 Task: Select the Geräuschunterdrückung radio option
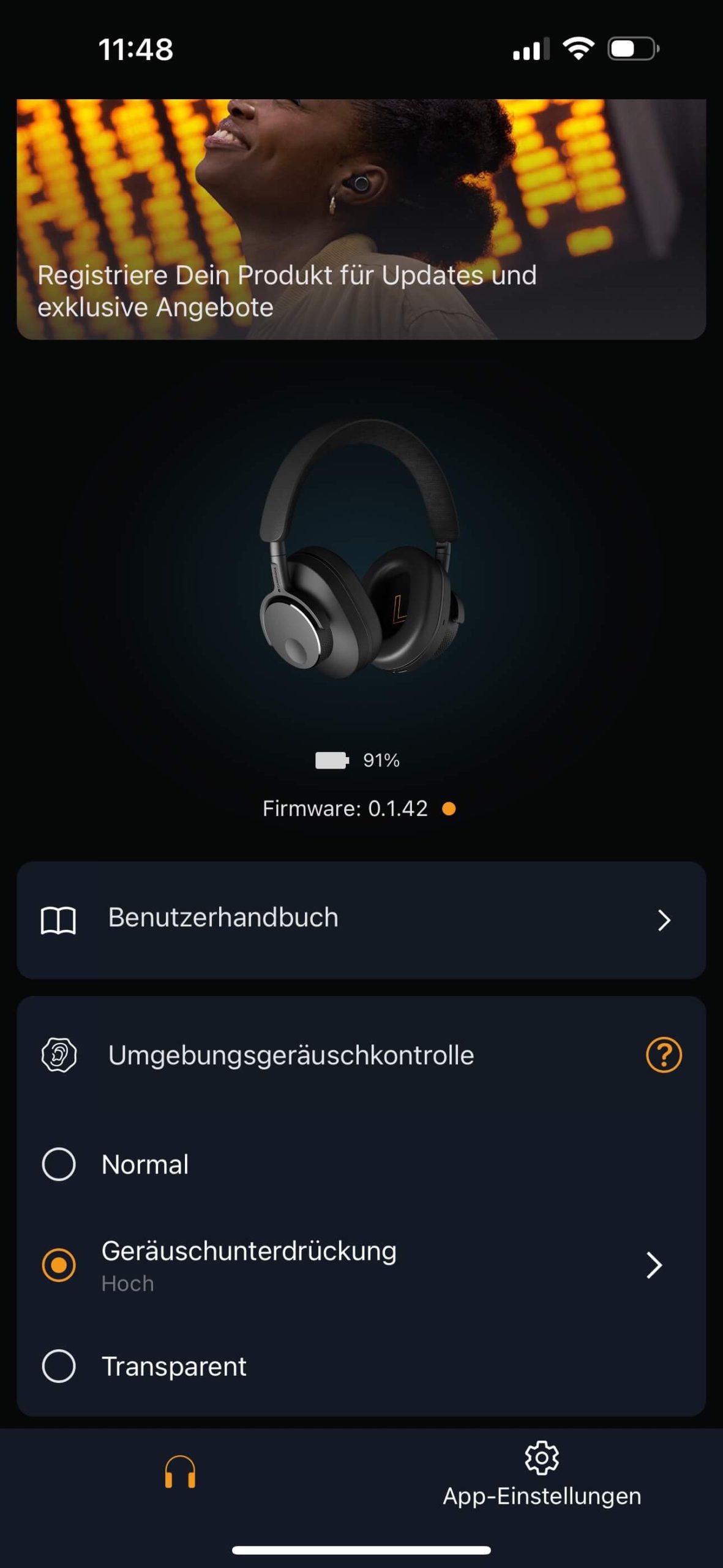point(59,1265)
